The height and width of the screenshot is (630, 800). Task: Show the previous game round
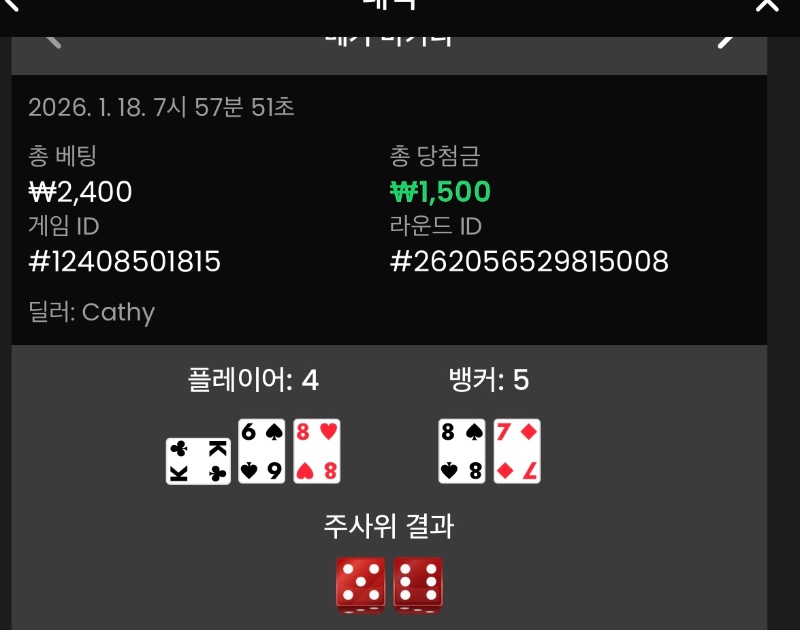[54, 40]
